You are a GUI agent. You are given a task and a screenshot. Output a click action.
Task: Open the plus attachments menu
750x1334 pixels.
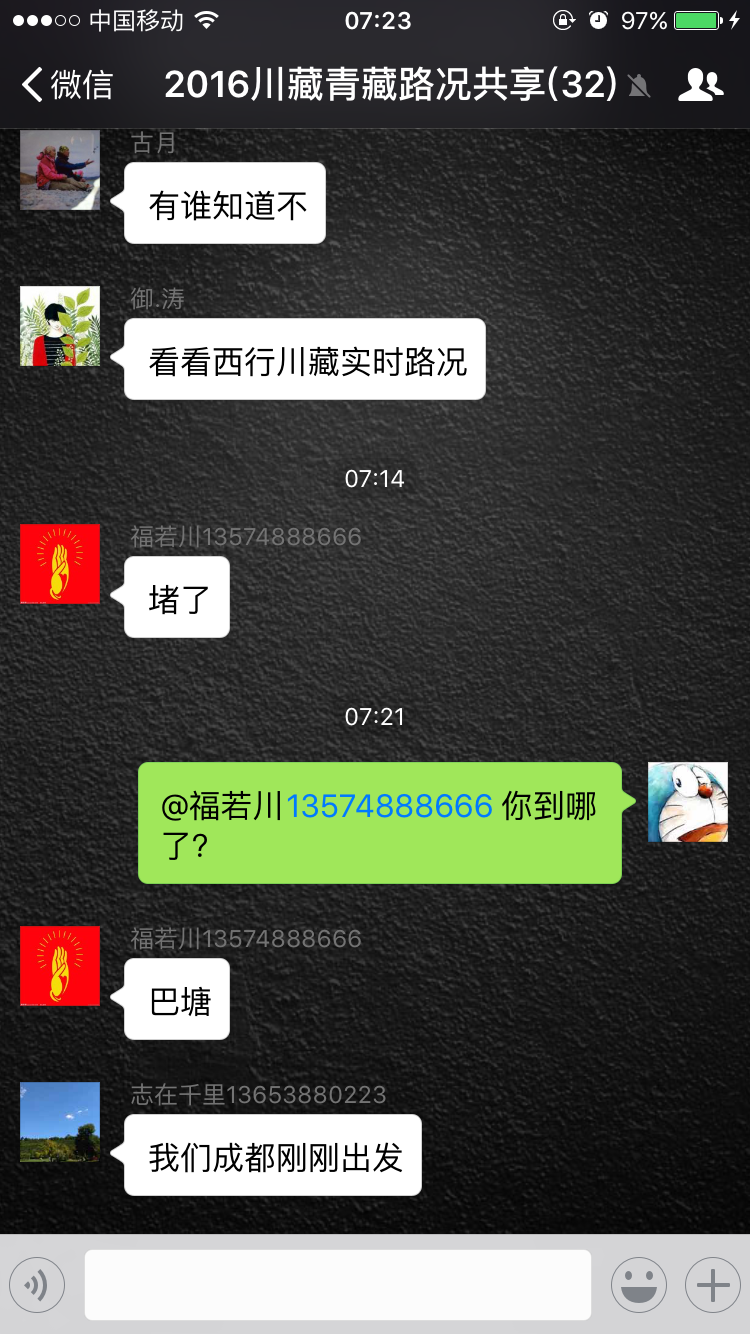tap(713, 1284)
